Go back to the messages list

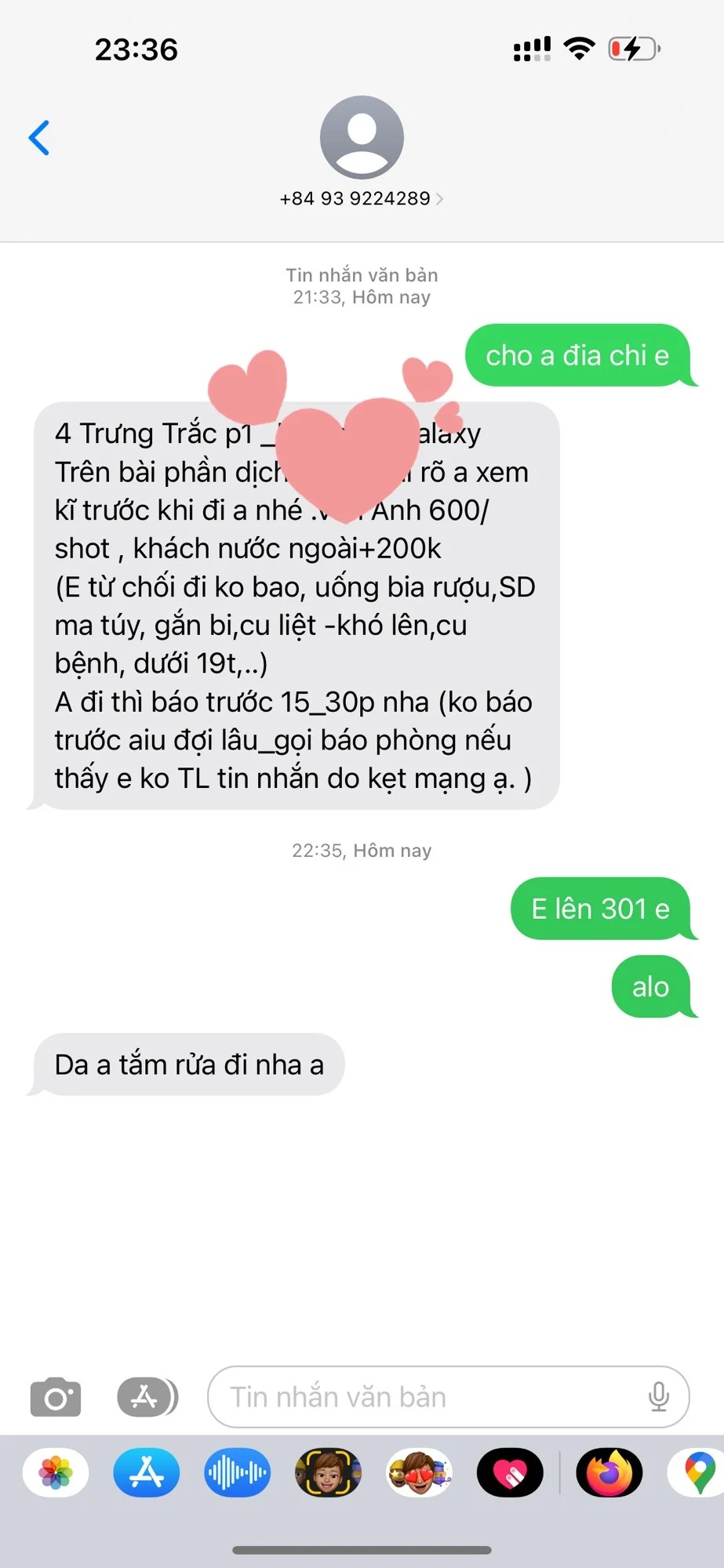[39, 138]
